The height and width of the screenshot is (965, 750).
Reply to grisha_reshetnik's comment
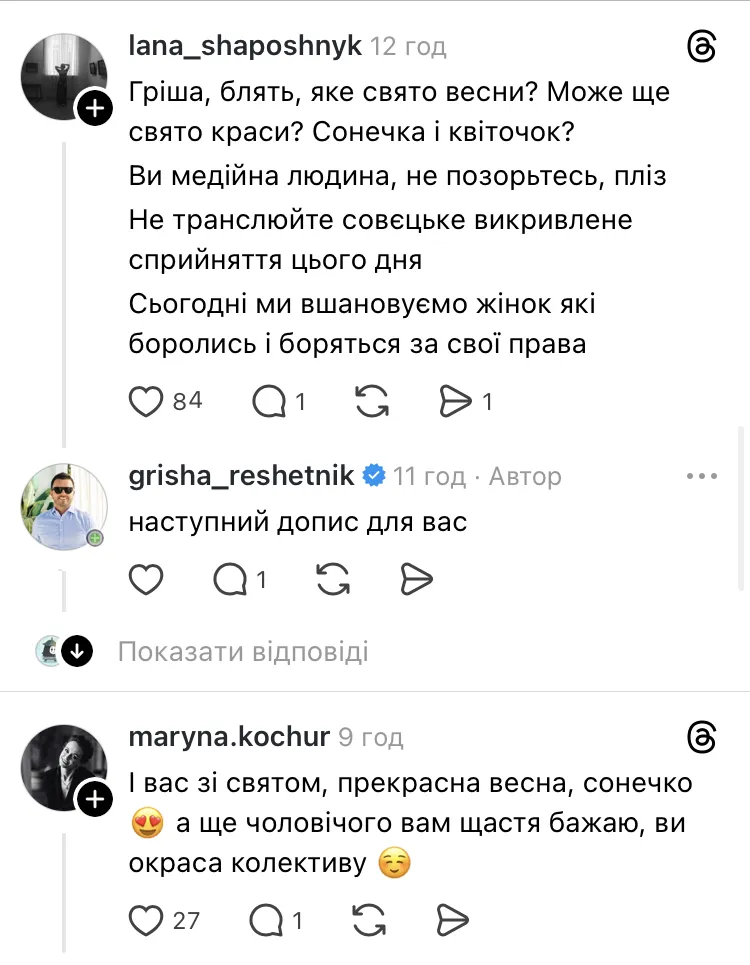click(x=230, y=578)
